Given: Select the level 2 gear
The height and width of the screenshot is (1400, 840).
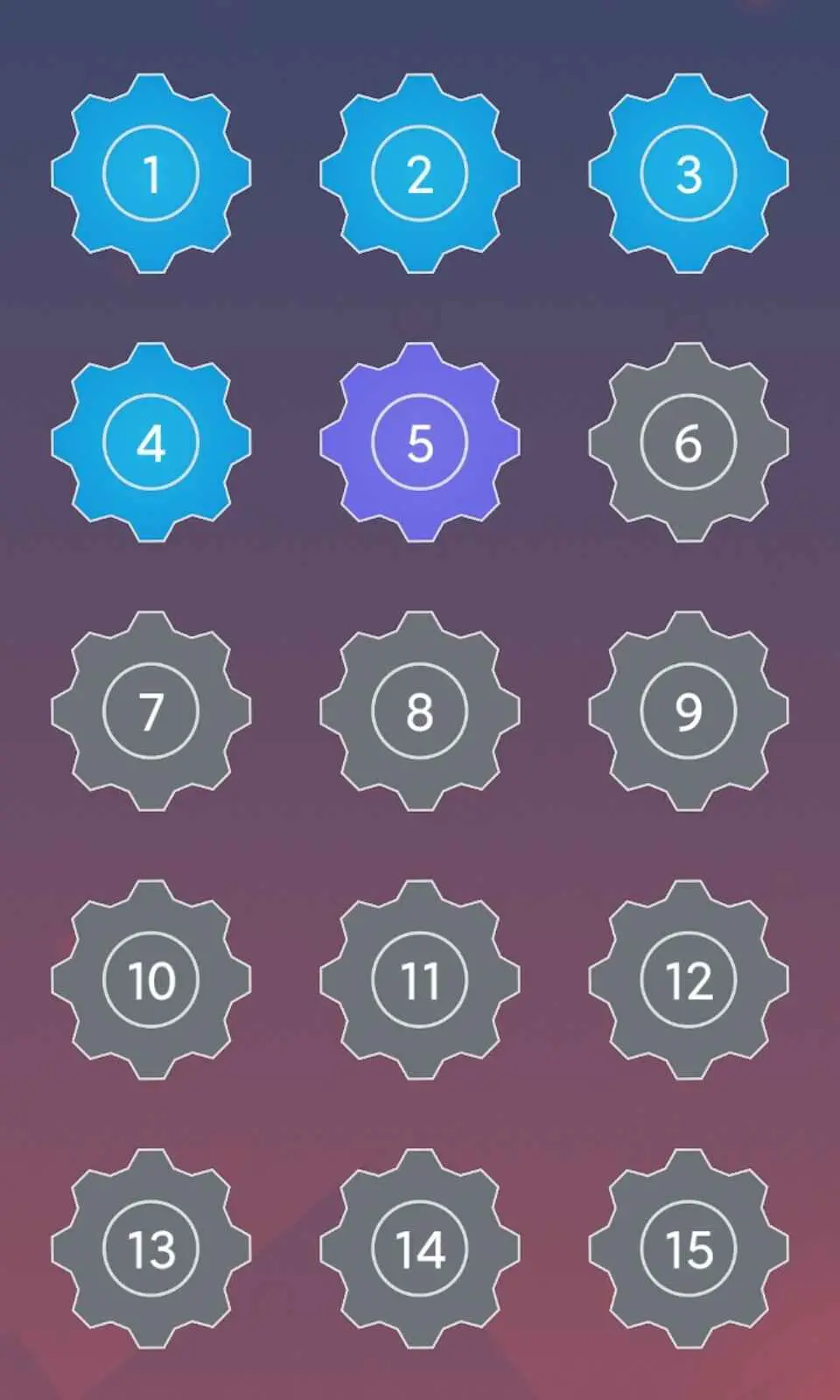Looking at the screenshot, I should click(x=420, y=173).
